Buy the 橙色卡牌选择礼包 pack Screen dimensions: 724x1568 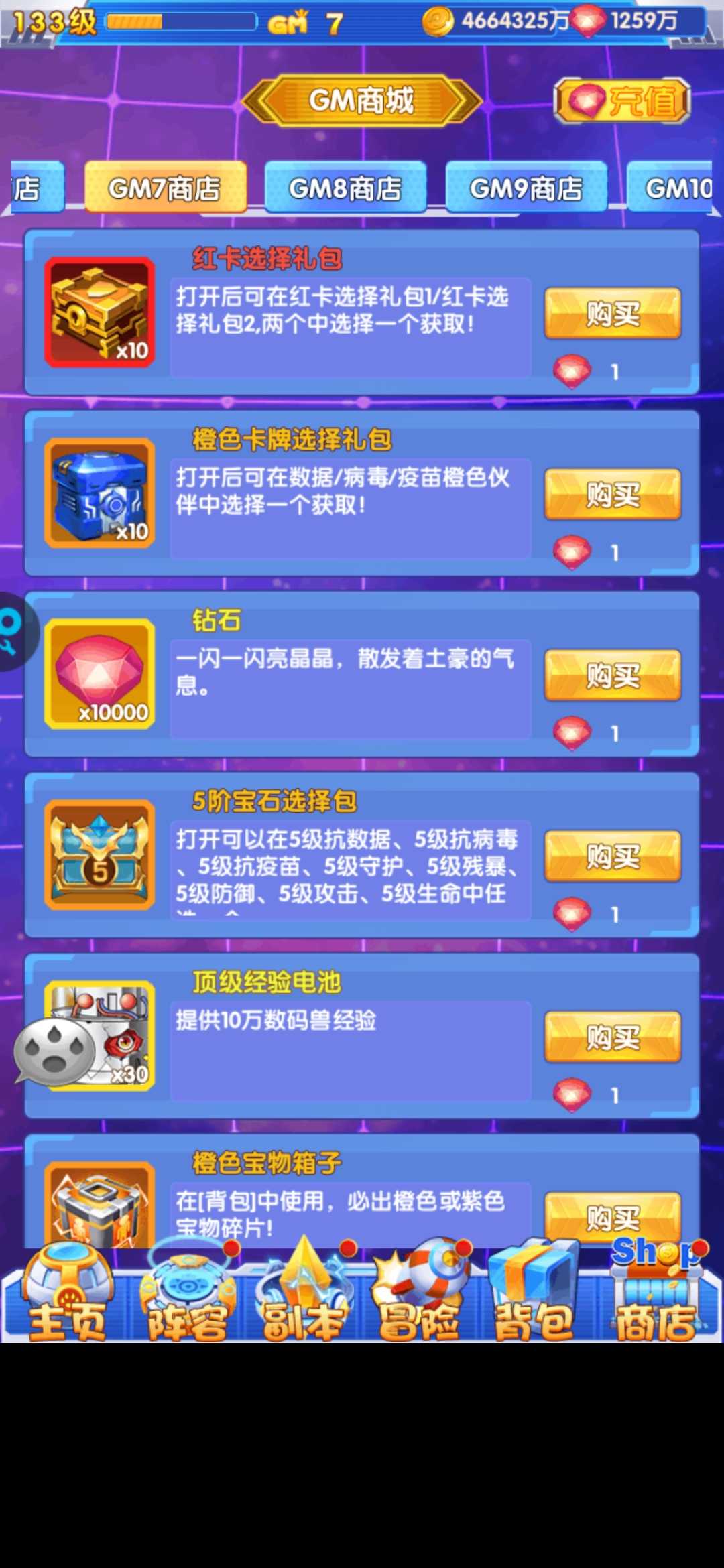click(613, 495)
